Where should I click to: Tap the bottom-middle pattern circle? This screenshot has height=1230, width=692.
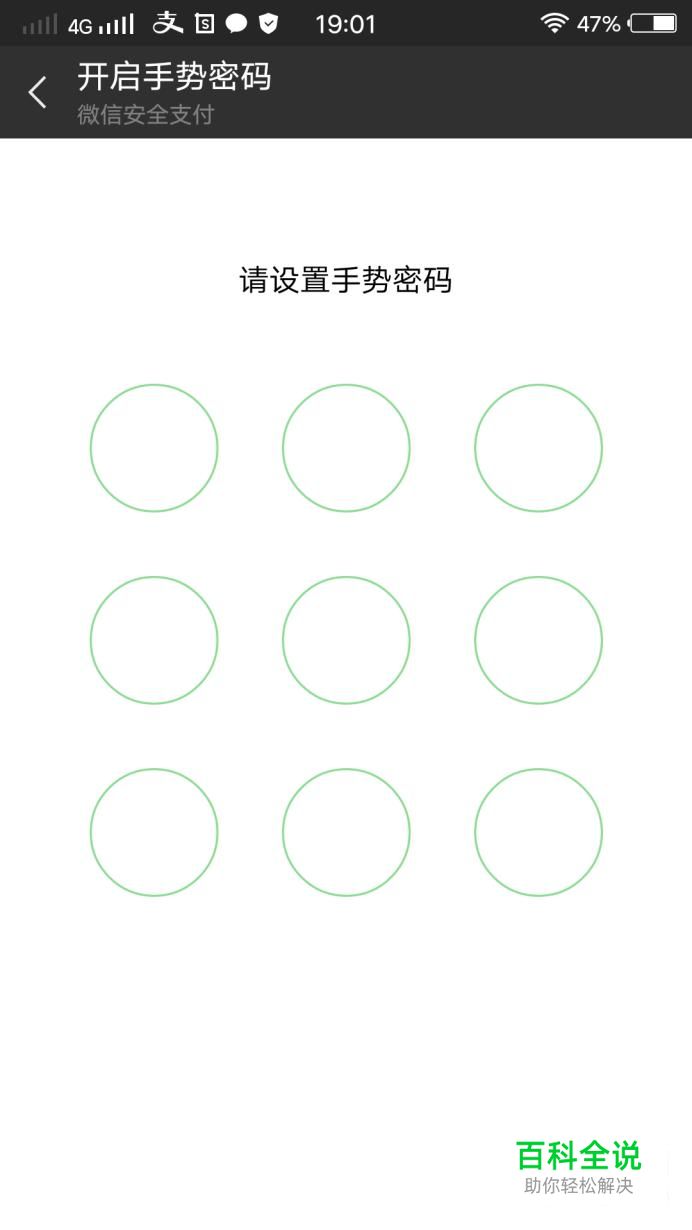tap(346, 832)
